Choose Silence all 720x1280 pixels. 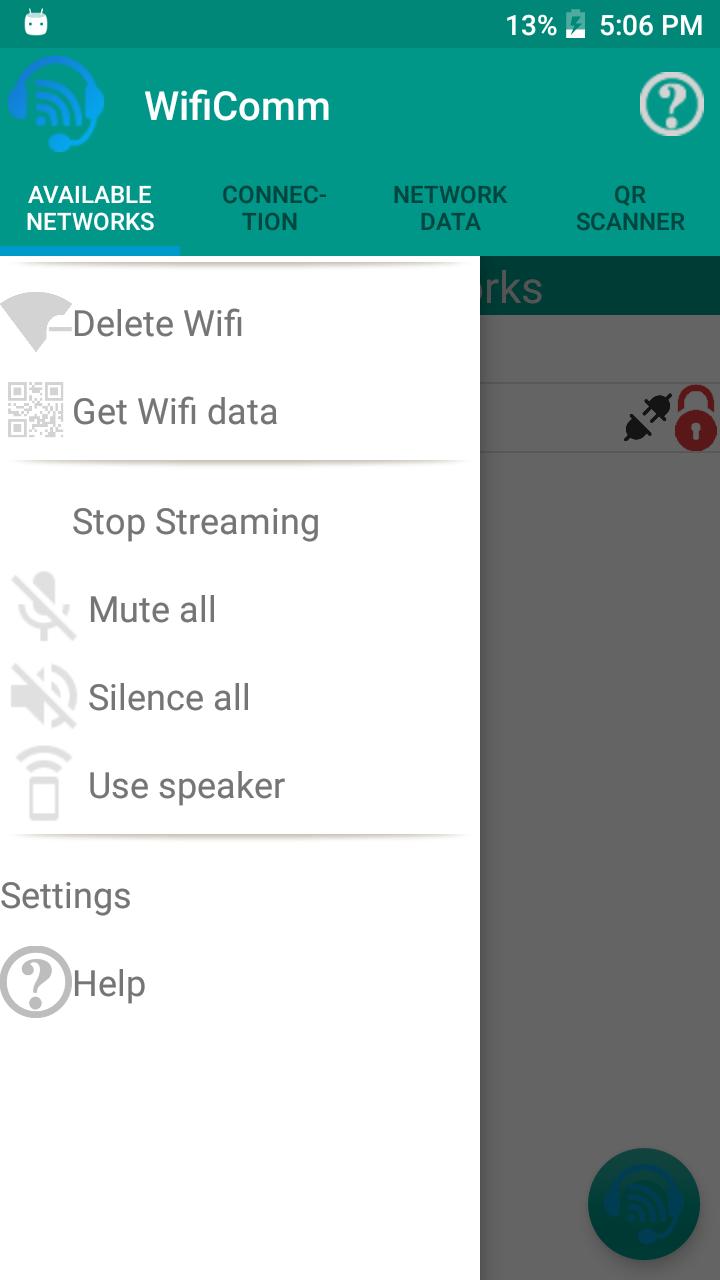click(x=168, y=698)
